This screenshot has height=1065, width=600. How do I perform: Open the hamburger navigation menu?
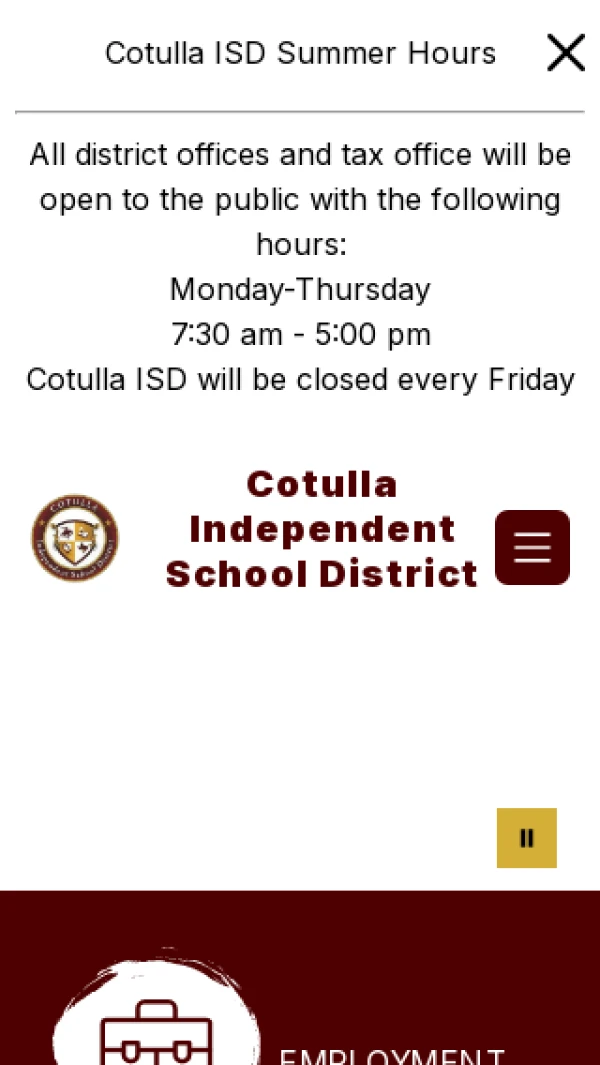click(532, 547)
